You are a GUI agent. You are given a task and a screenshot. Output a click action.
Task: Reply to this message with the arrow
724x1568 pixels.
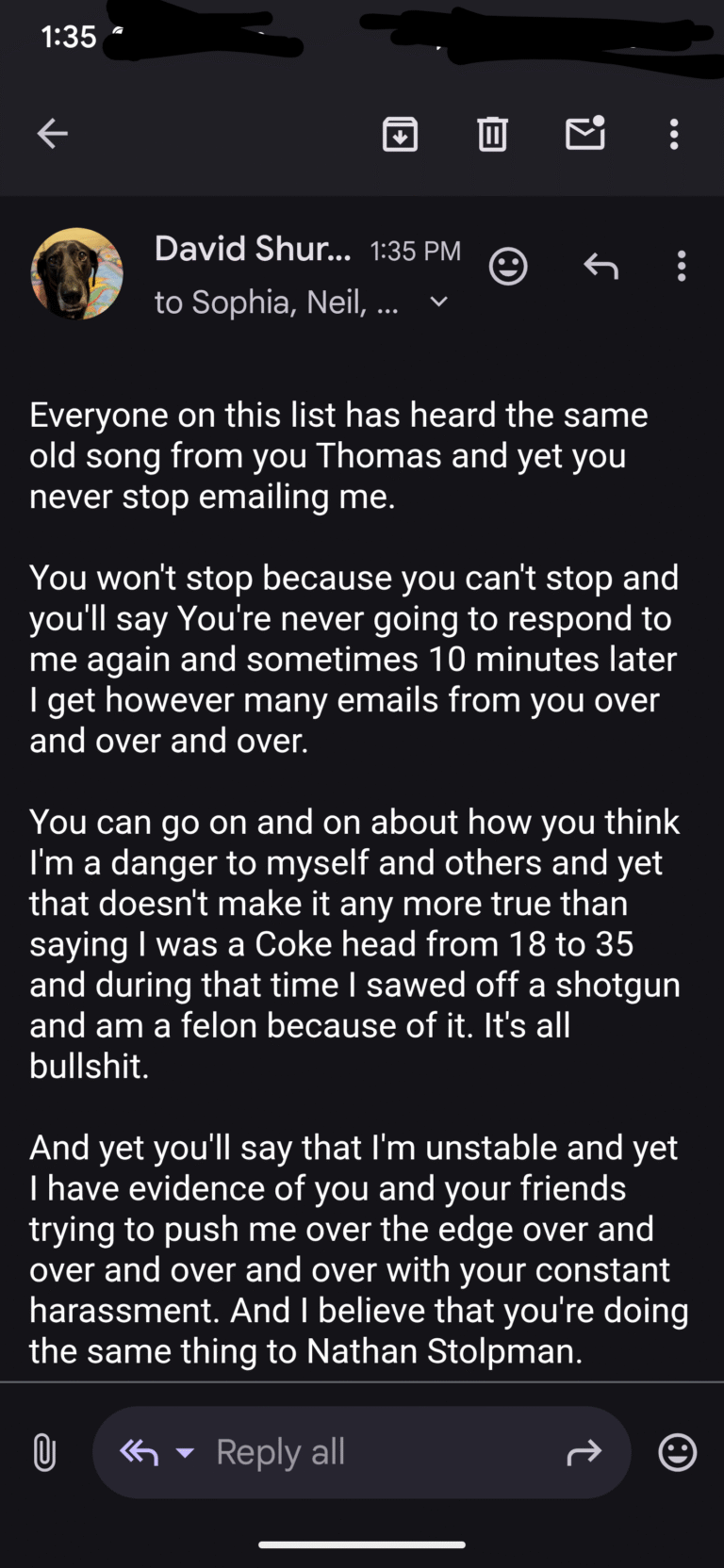pyautogui.click(x=601, y=267)
